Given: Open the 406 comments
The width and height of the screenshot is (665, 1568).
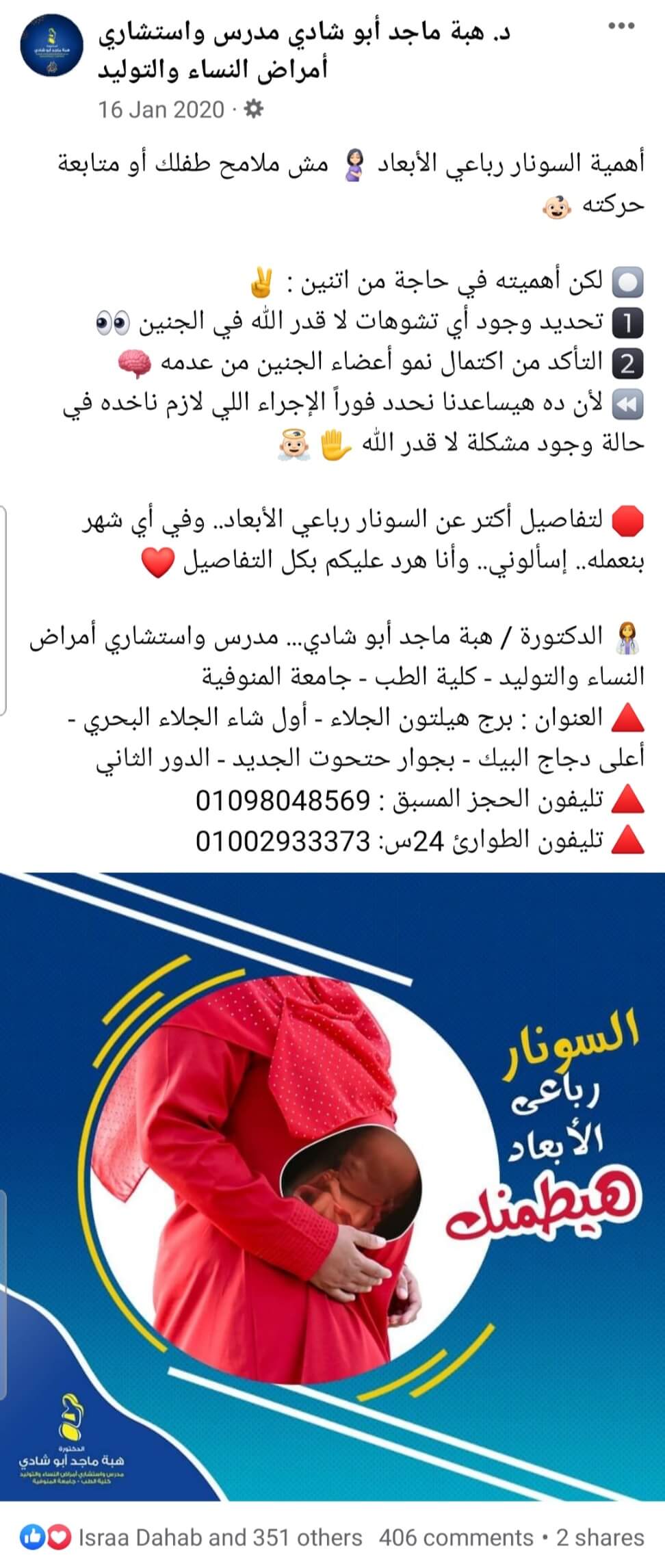Looking at the screenshot, I should [456, 1537].
